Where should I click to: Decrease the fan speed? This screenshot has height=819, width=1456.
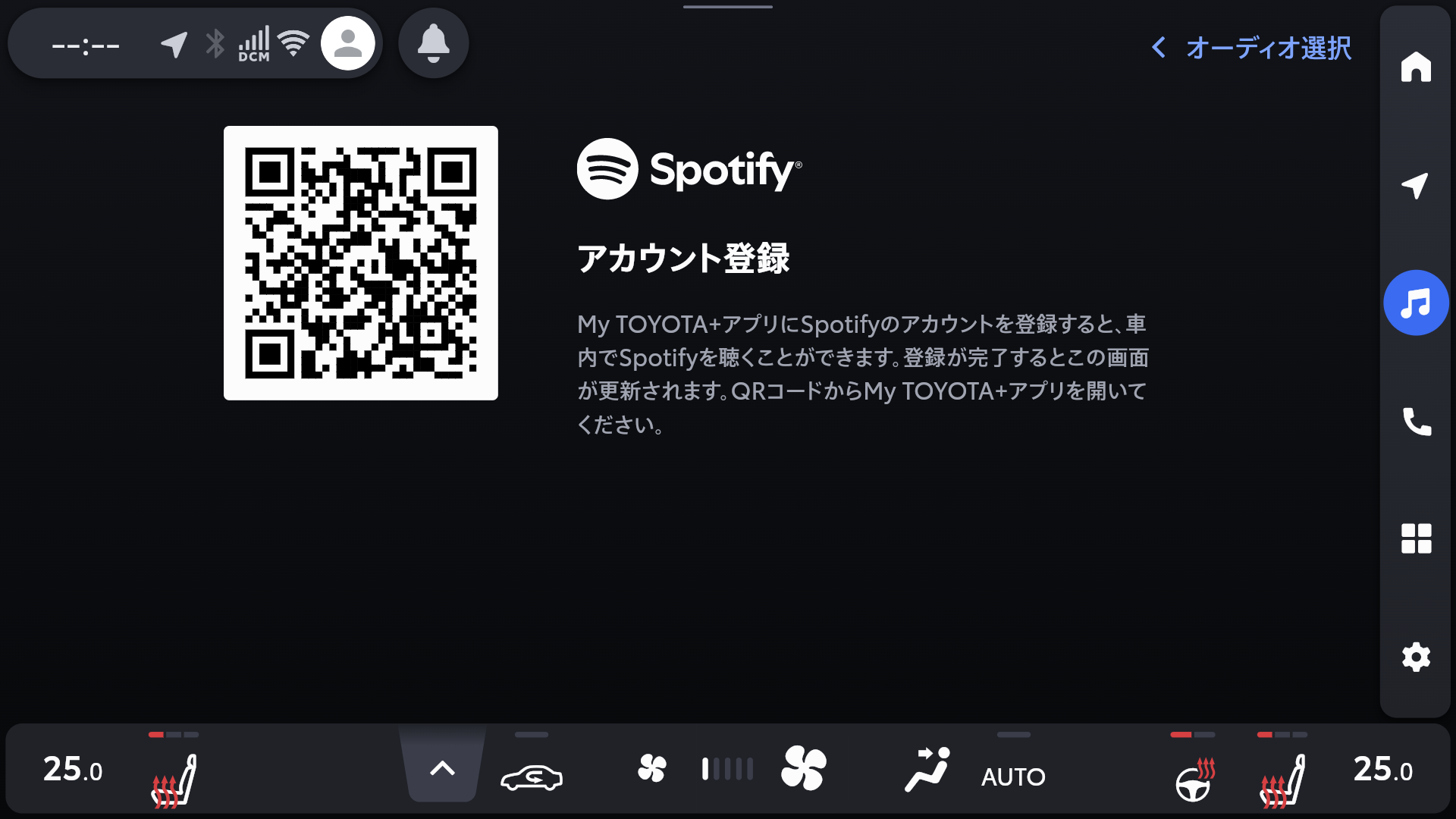point(651,769)
